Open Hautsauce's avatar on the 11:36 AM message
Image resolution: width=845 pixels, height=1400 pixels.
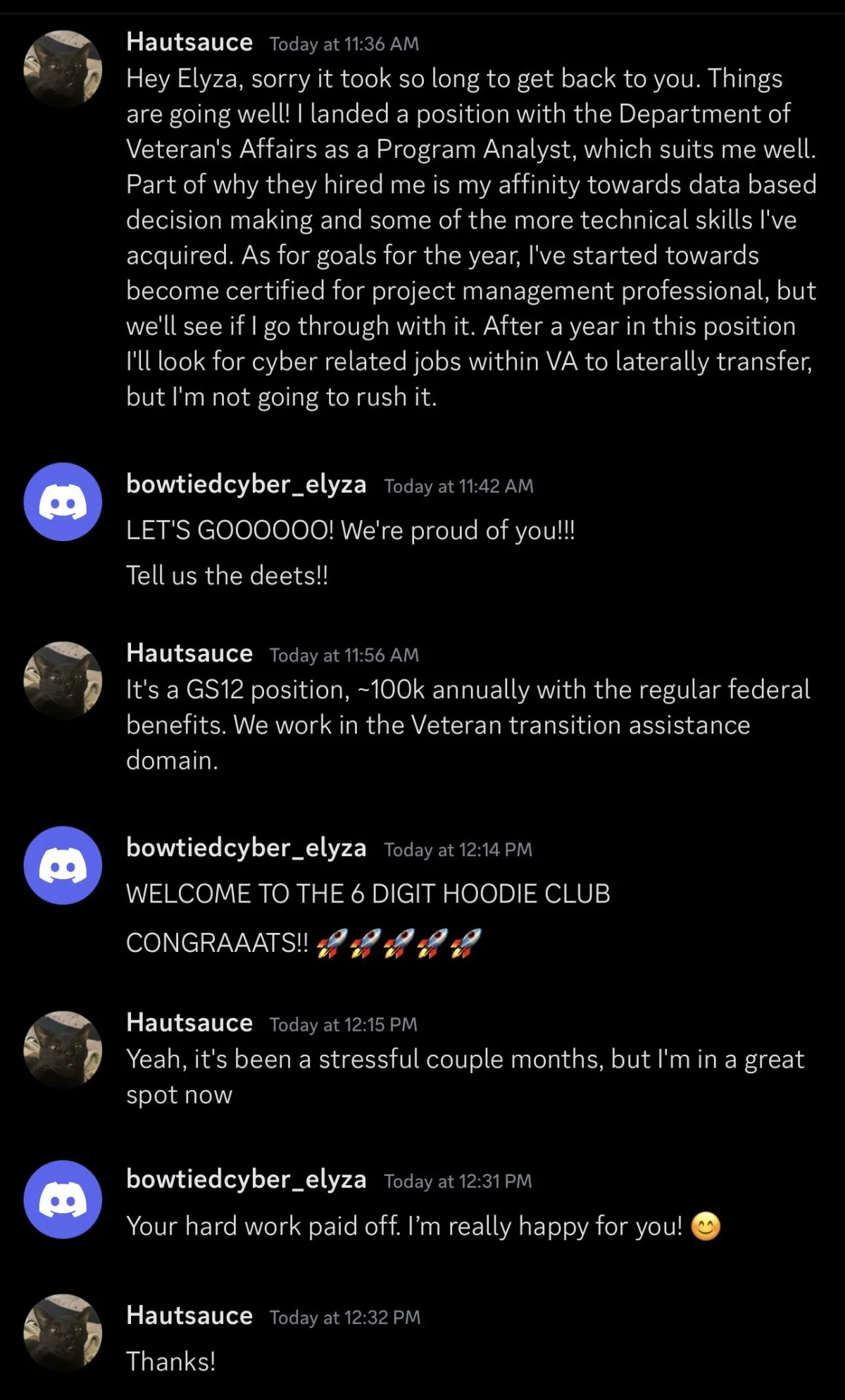coord(63,69)
